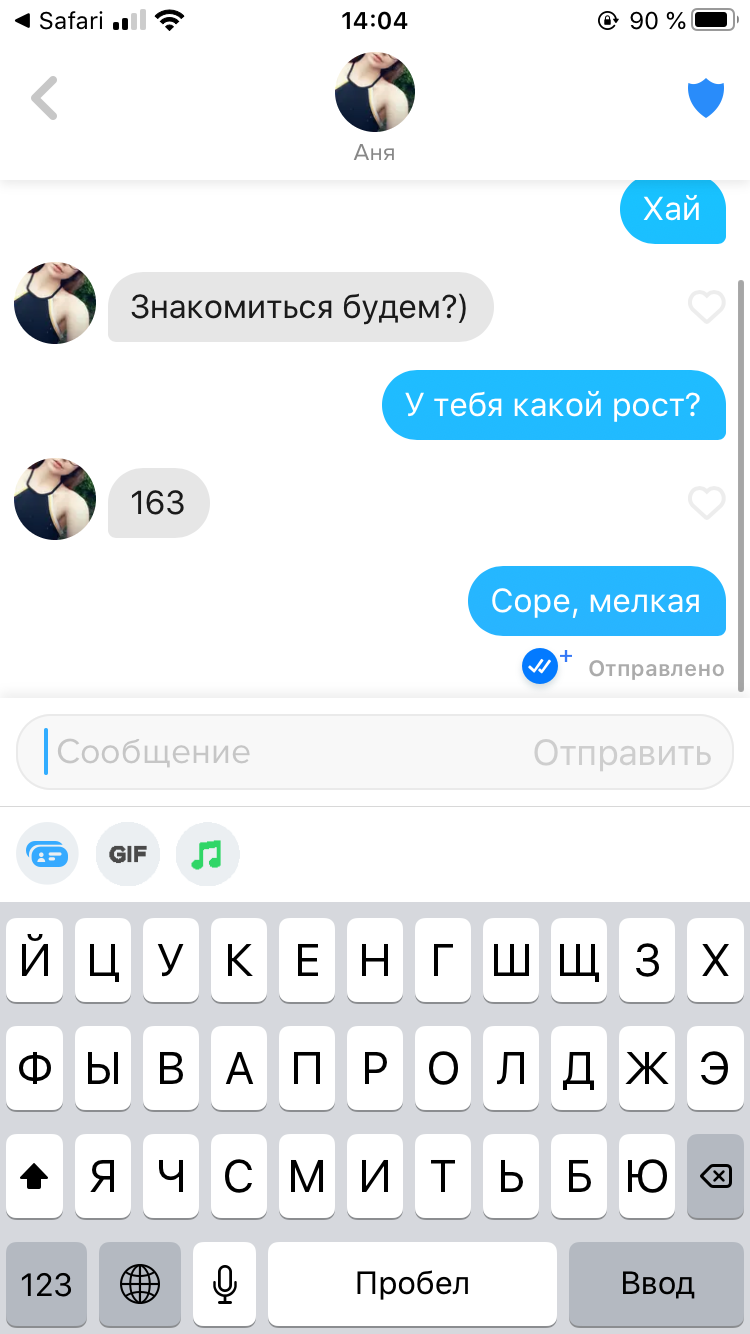Tap the backspace key on keyboard
Viewport: 750px width, 1334px height.
coord(714,1177)
